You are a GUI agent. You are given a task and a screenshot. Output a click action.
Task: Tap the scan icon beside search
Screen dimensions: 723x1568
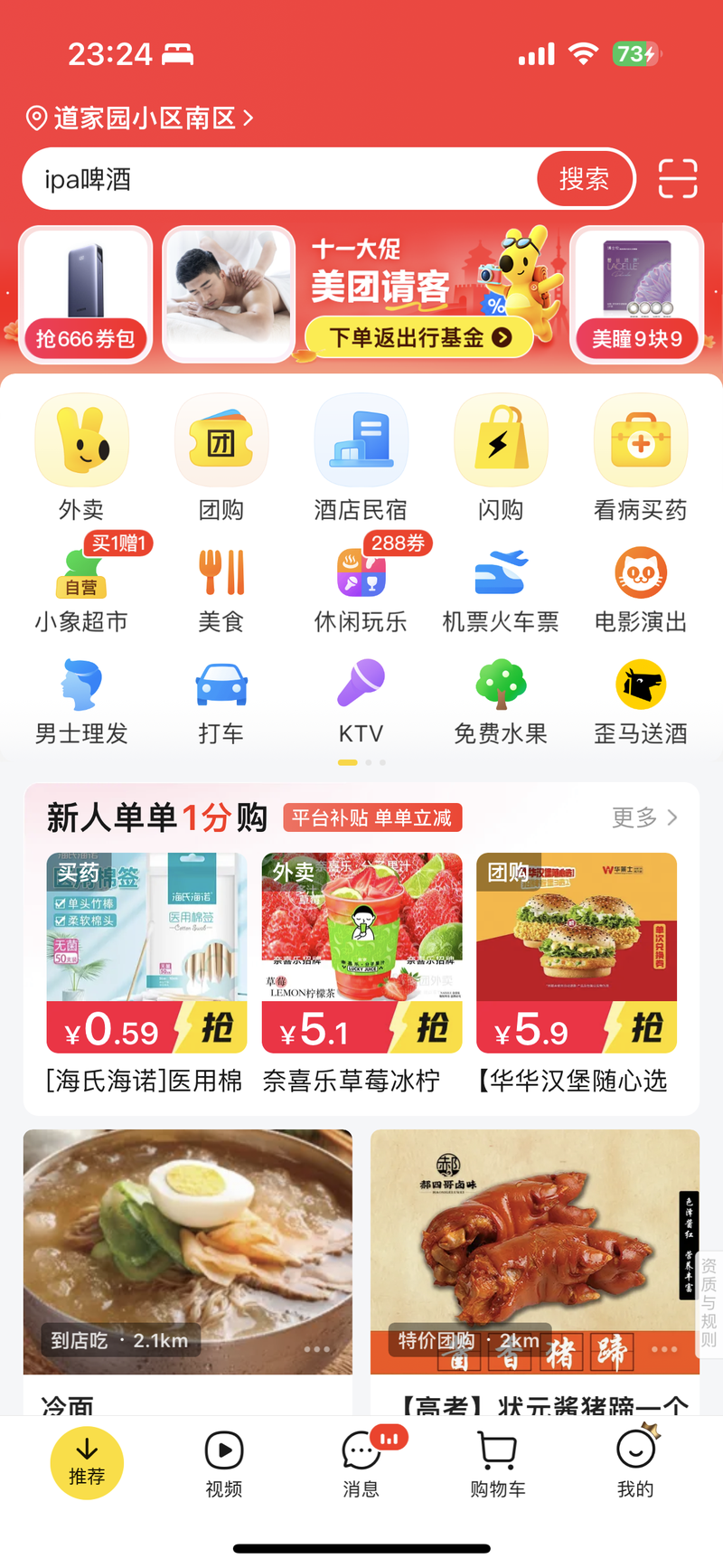pos(678,178)
